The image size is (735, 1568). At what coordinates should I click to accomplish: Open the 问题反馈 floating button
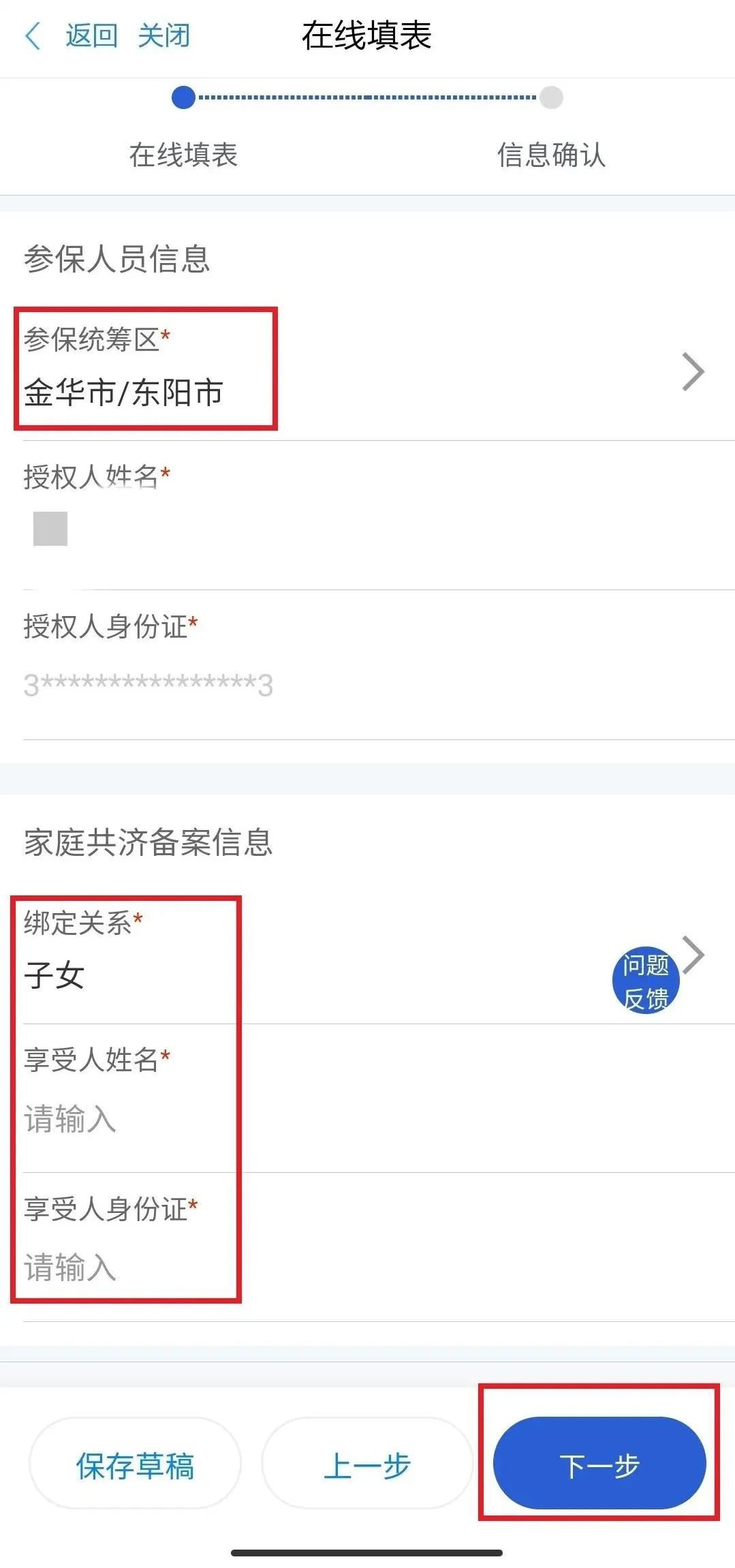tap(645, 981)
